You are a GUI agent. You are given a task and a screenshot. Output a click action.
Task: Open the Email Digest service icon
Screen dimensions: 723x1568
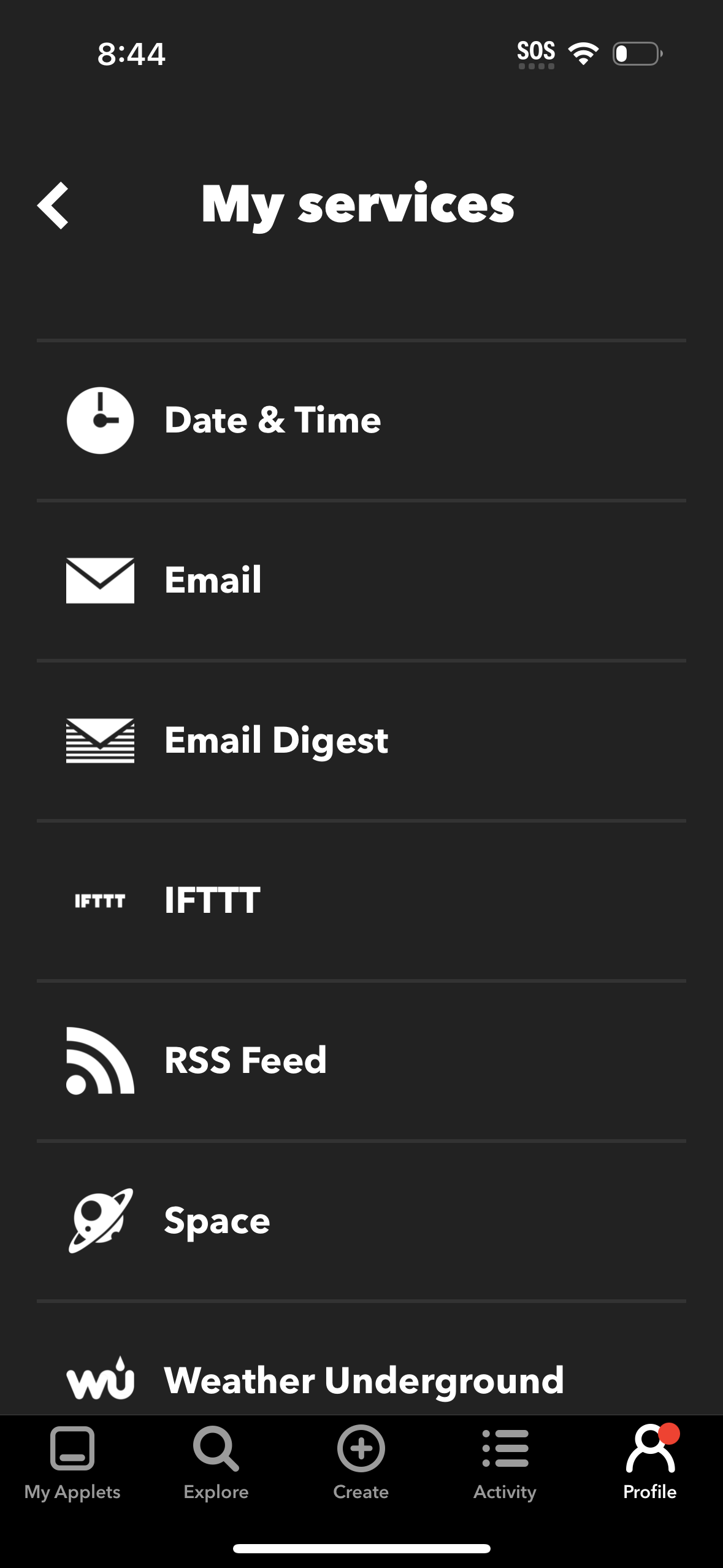coord(99,740)
